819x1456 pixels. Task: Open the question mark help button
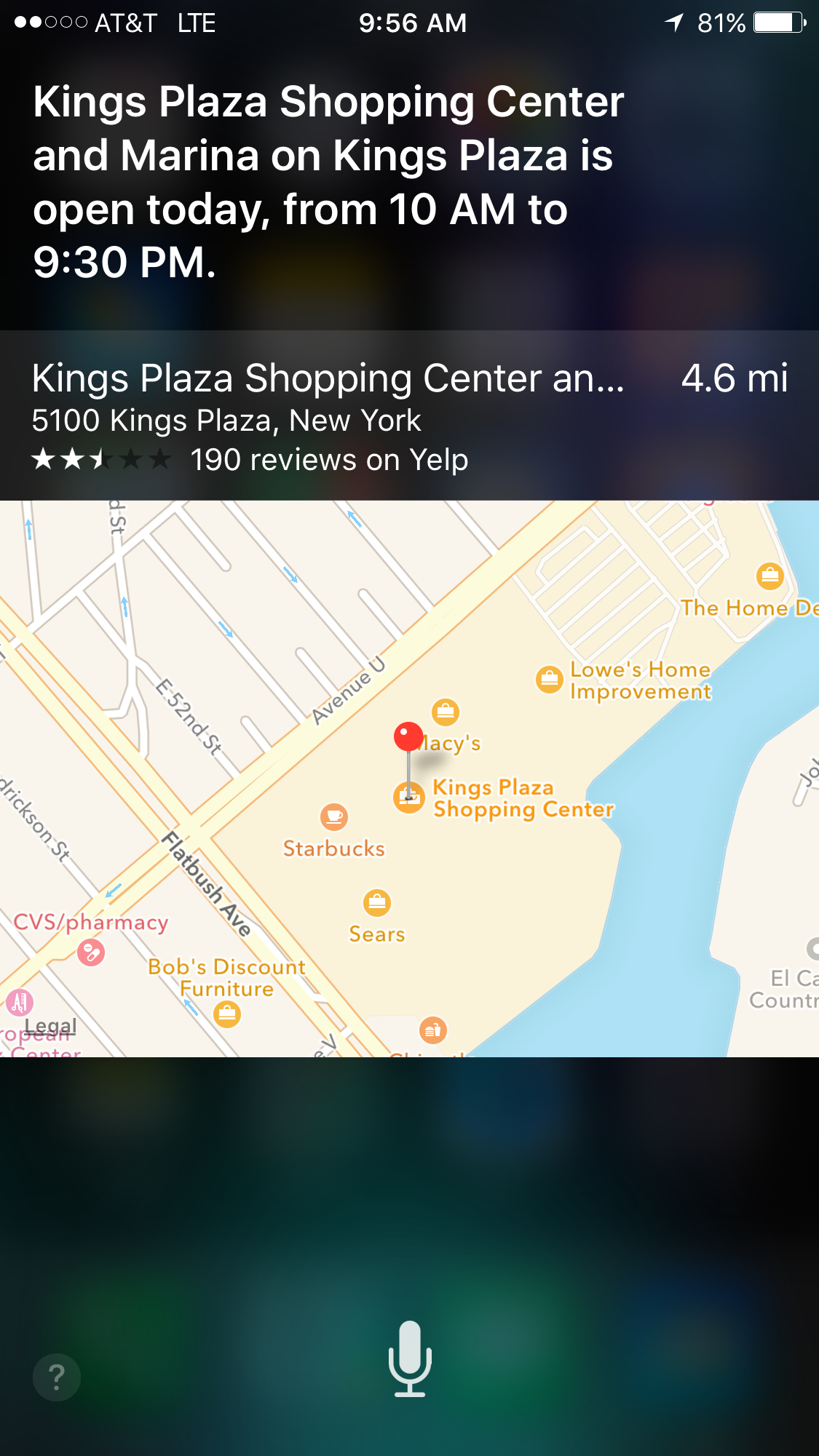(x=57, y=1377)
